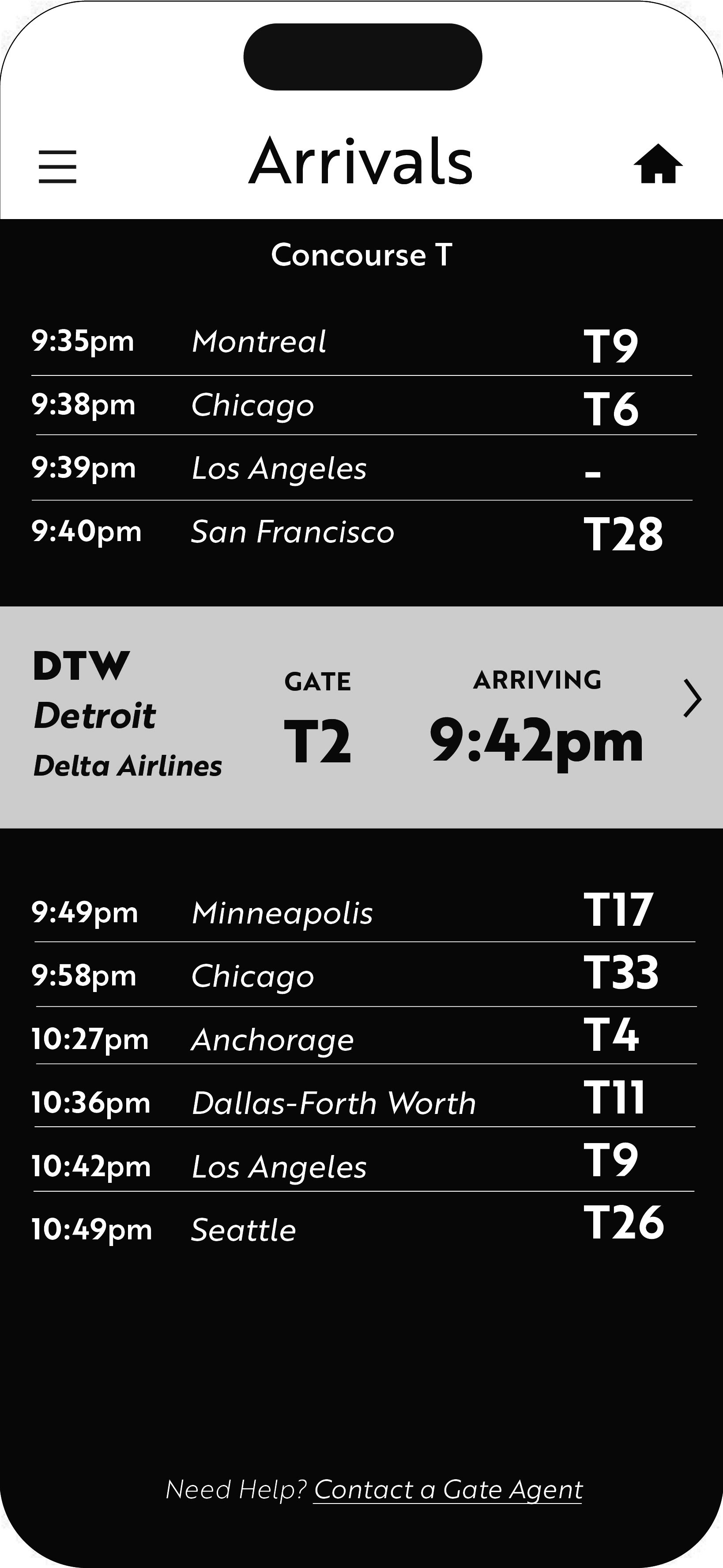723x1568 pixels.
Task: Open the Minneapolis T17 arrival
Action: pos(362,912)
